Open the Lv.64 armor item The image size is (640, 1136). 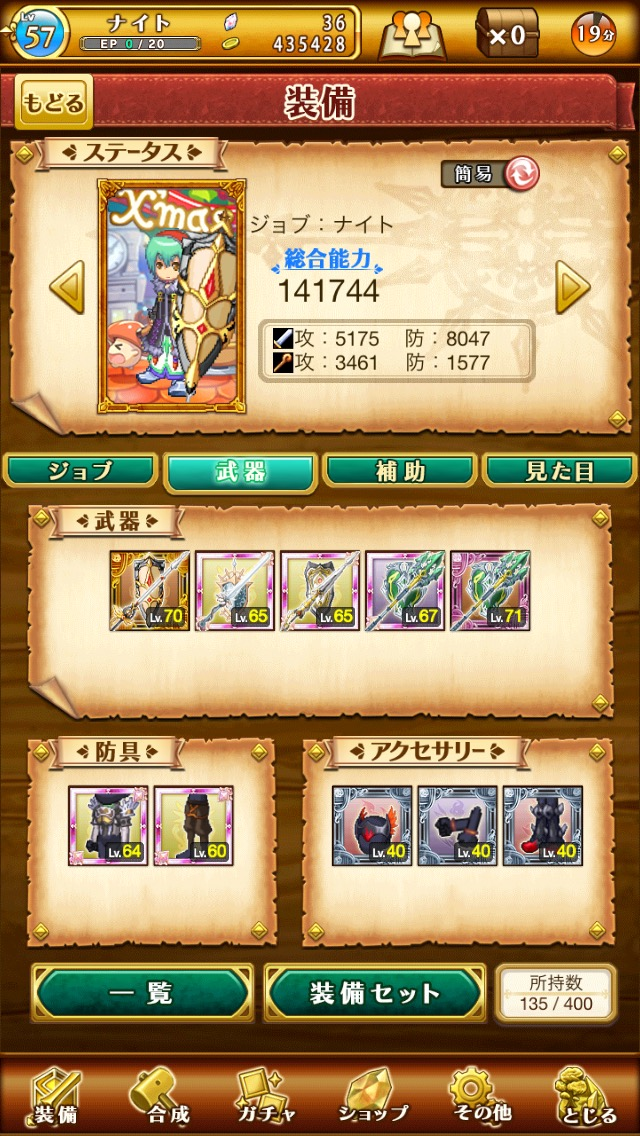point(108,825)
